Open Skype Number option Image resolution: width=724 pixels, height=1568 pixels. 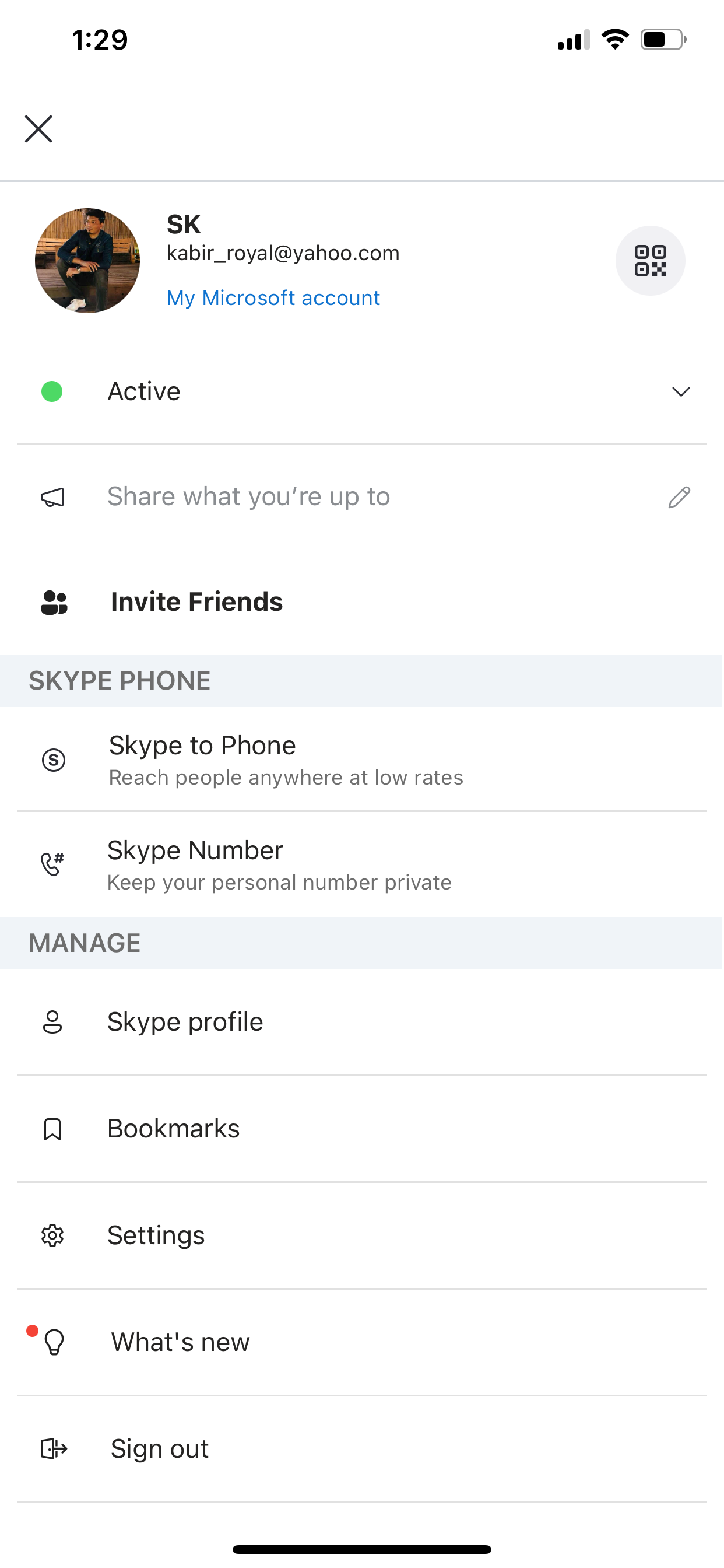(362, 864)
